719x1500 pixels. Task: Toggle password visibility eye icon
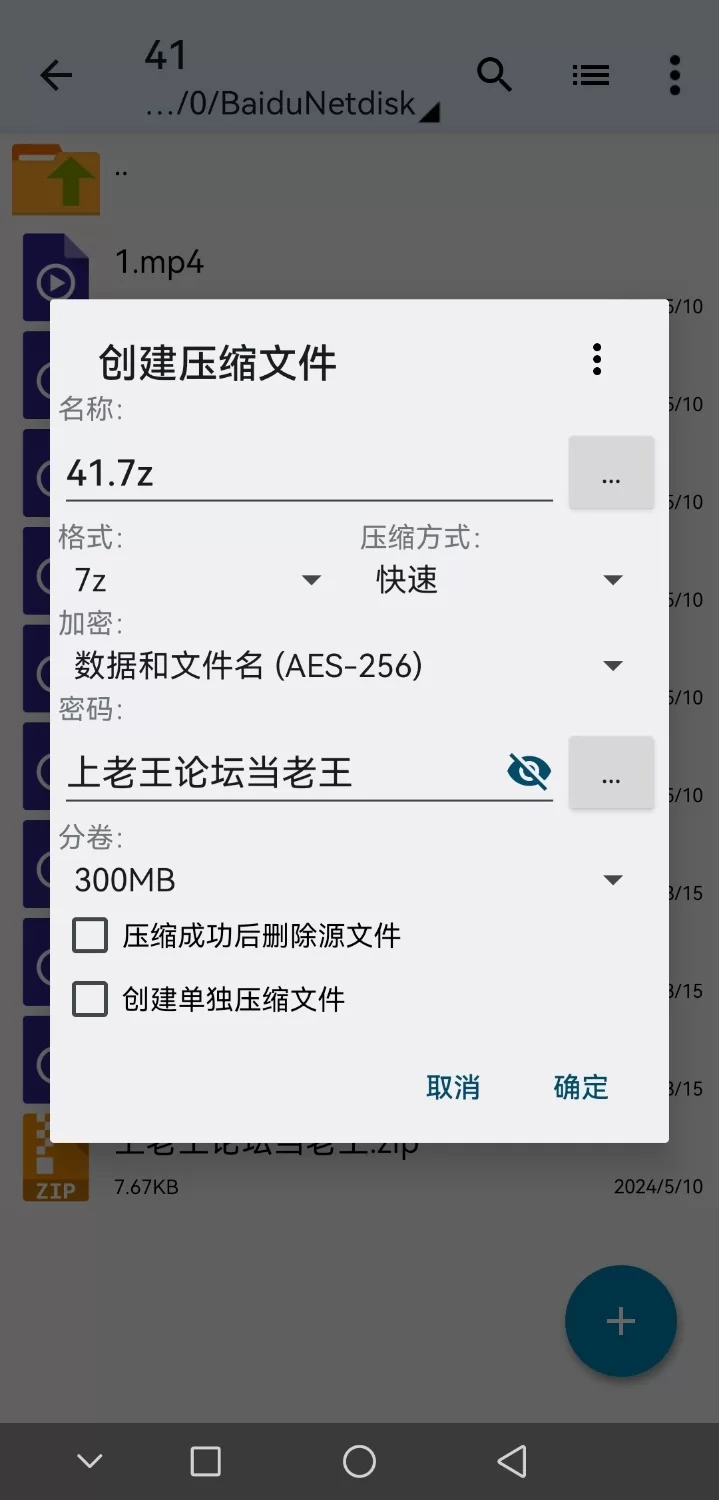529,771
